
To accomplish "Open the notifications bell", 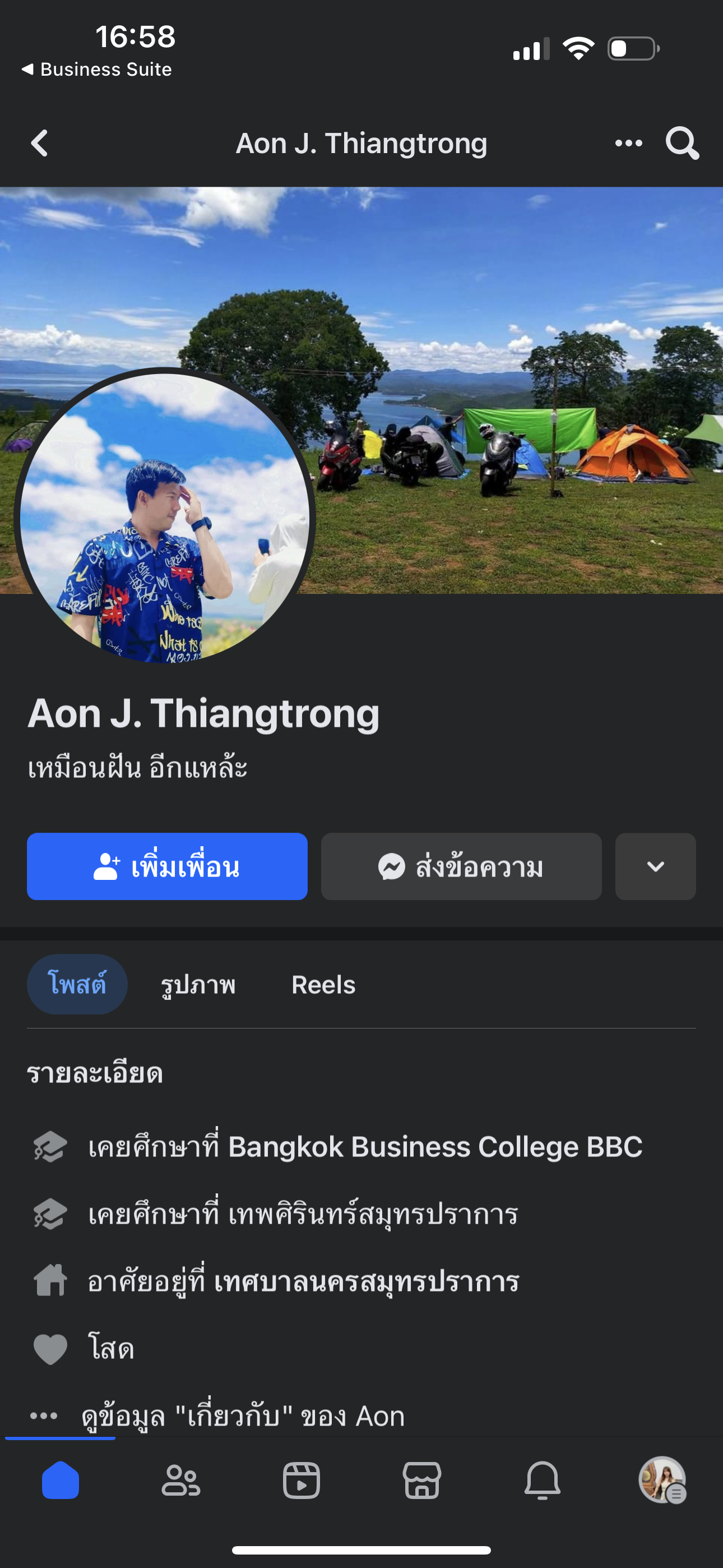I will pos(543,1480).
